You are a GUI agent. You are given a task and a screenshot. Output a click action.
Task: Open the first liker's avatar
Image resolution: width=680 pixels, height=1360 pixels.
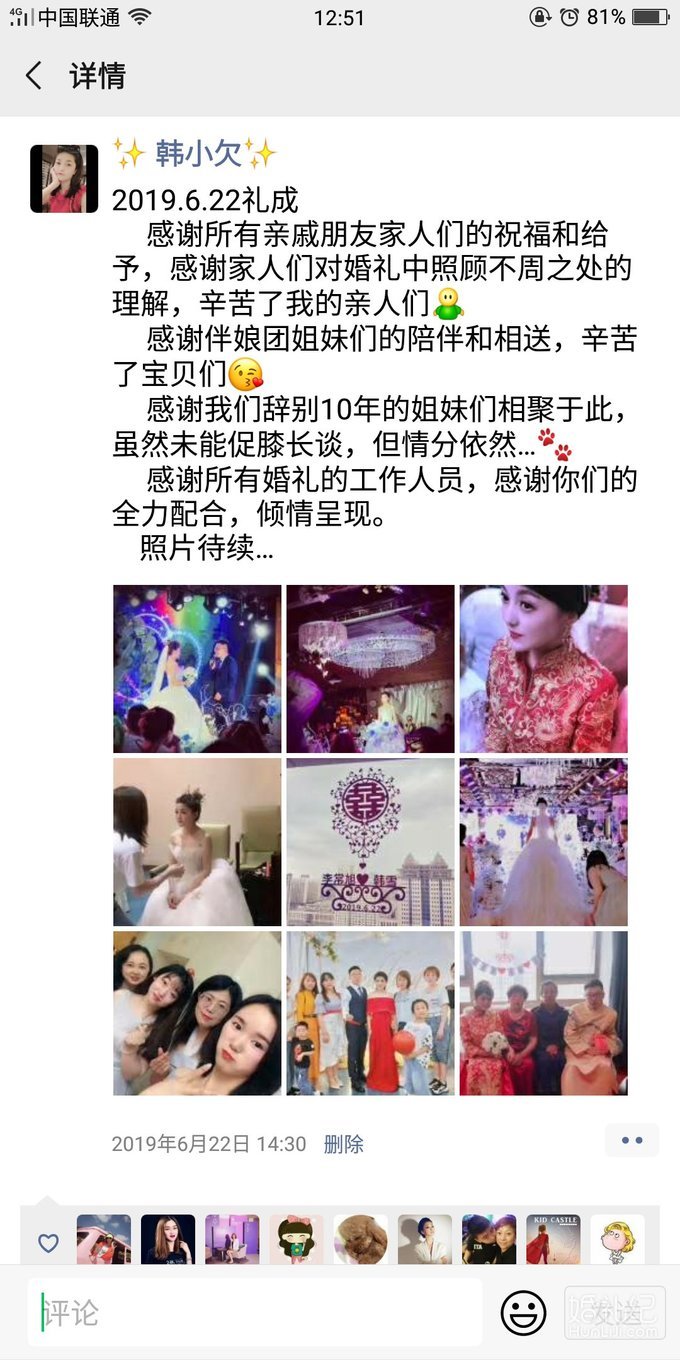tap(104, 1240)
